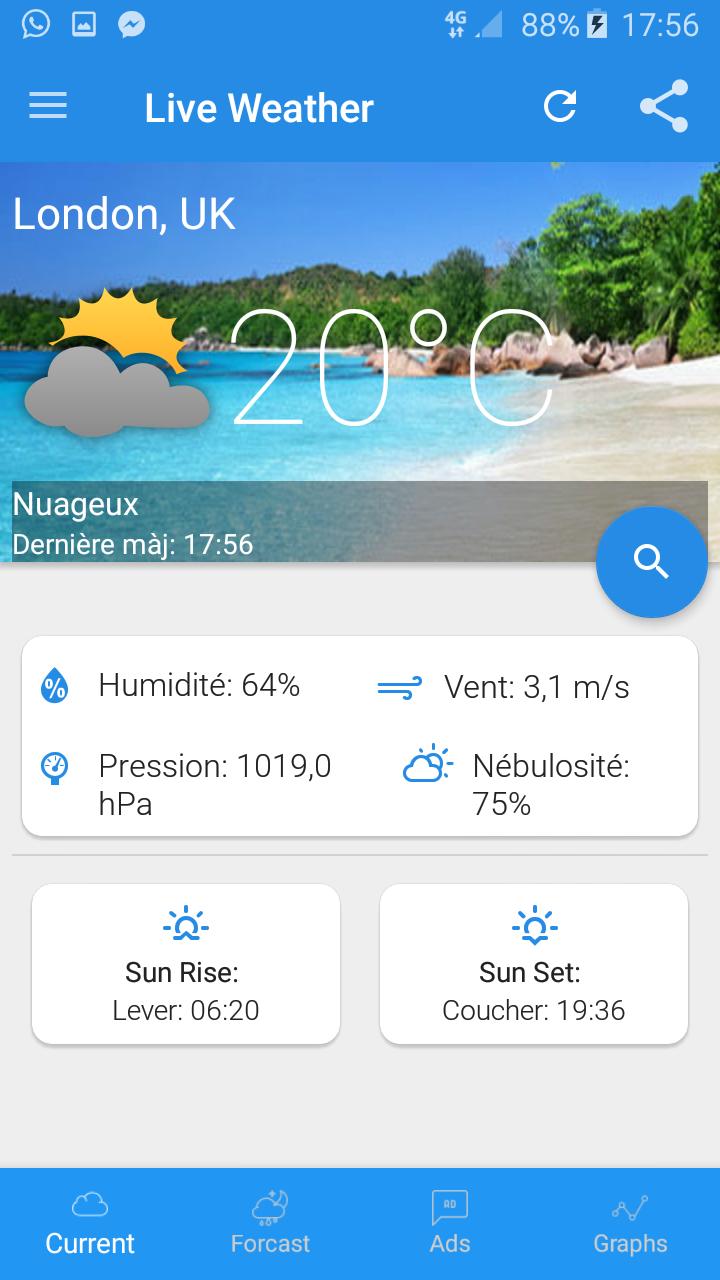
Task: Open the Graphs tab
Action: [x=629, y=1222]
